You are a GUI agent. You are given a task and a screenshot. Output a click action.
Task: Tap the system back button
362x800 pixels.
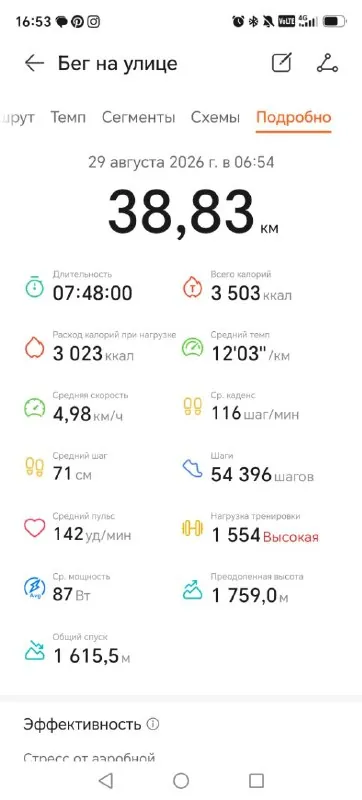(105, 781)
